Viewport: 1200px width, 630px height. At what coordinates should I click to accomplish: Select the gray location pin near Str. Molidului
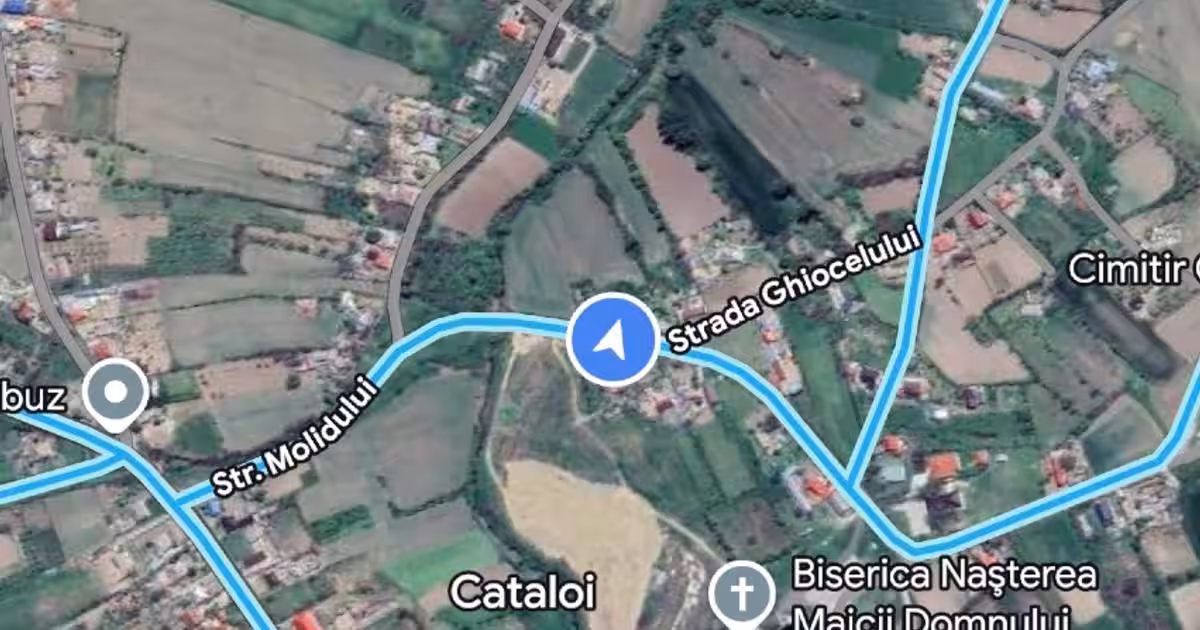point(115,395)
